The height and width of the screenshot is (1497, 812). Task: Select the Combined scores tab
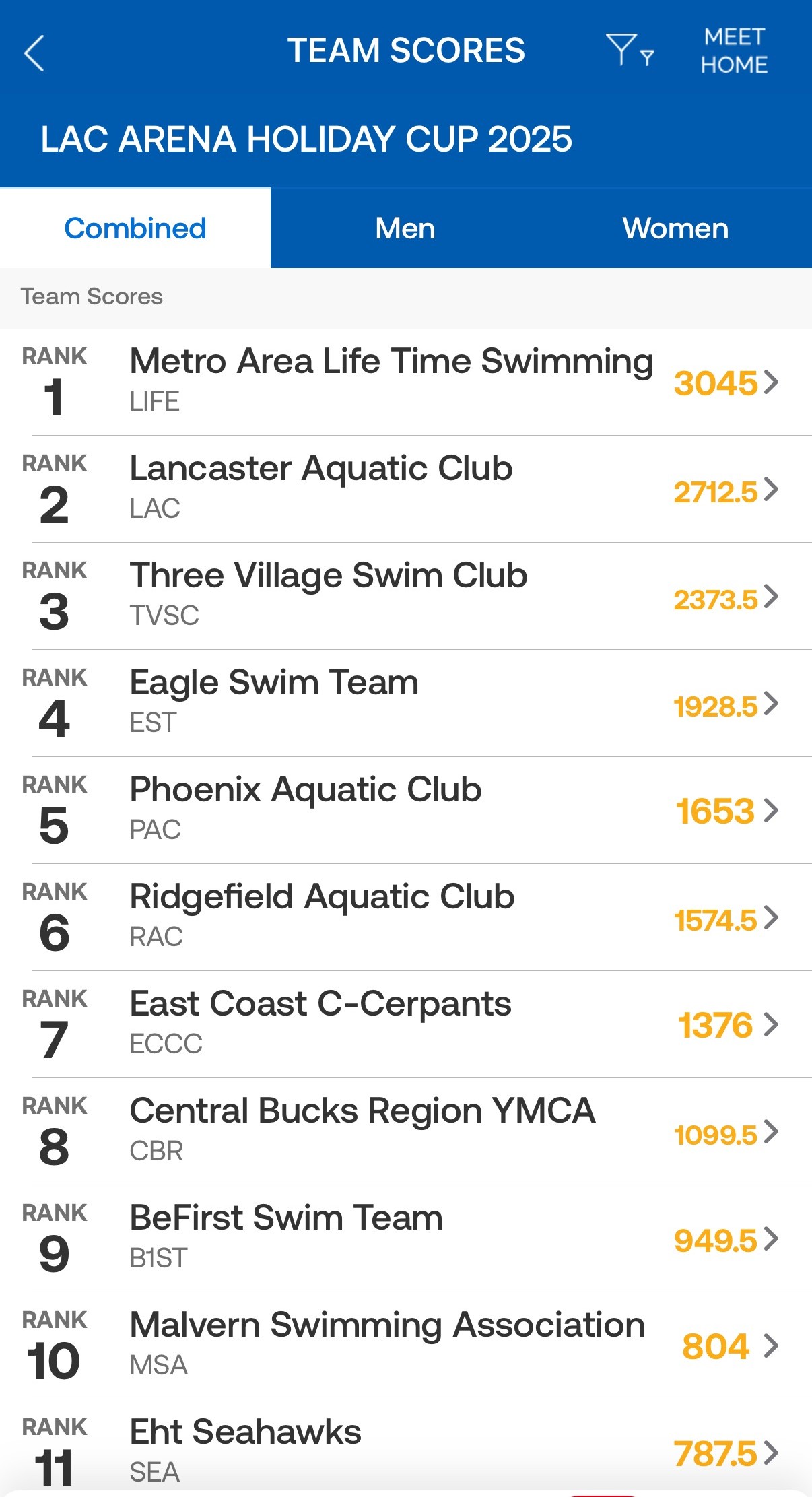(x=135, y=228)
